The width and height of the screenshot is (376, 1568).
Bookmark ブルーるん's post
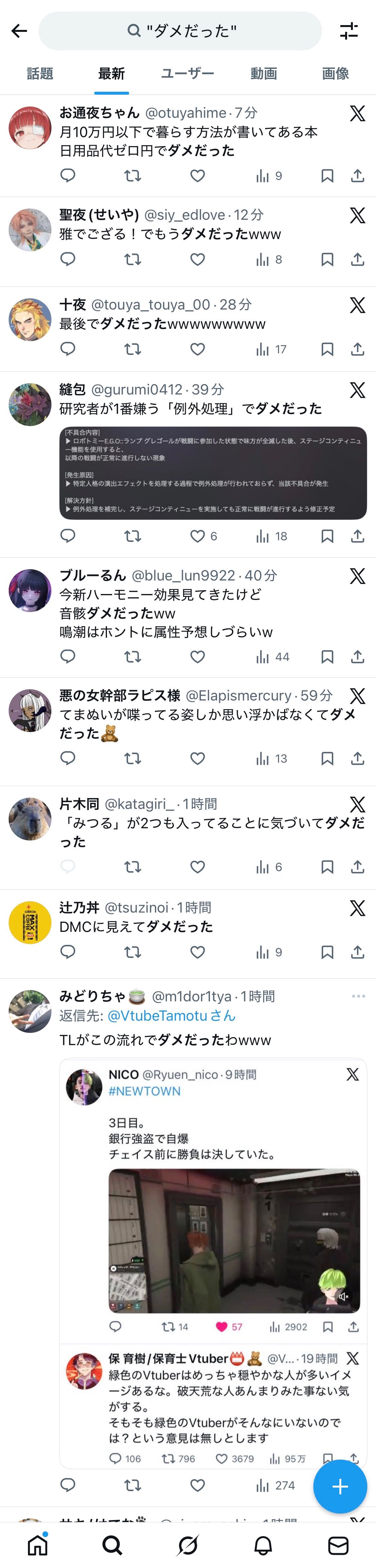(327, 657)
